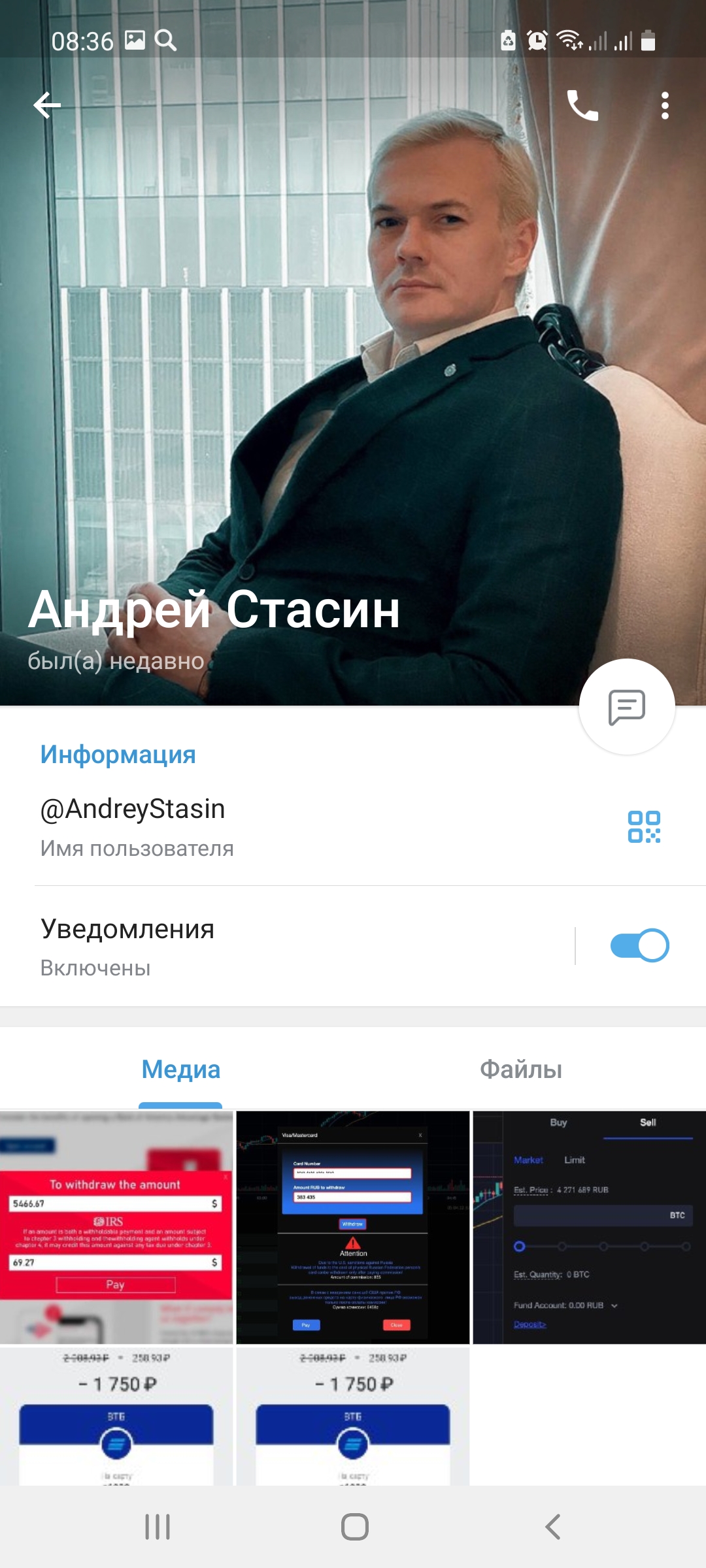This screenshot has width=706, height=1568.
Task: Turn off the notifications switch
Action: pos(639,945)
